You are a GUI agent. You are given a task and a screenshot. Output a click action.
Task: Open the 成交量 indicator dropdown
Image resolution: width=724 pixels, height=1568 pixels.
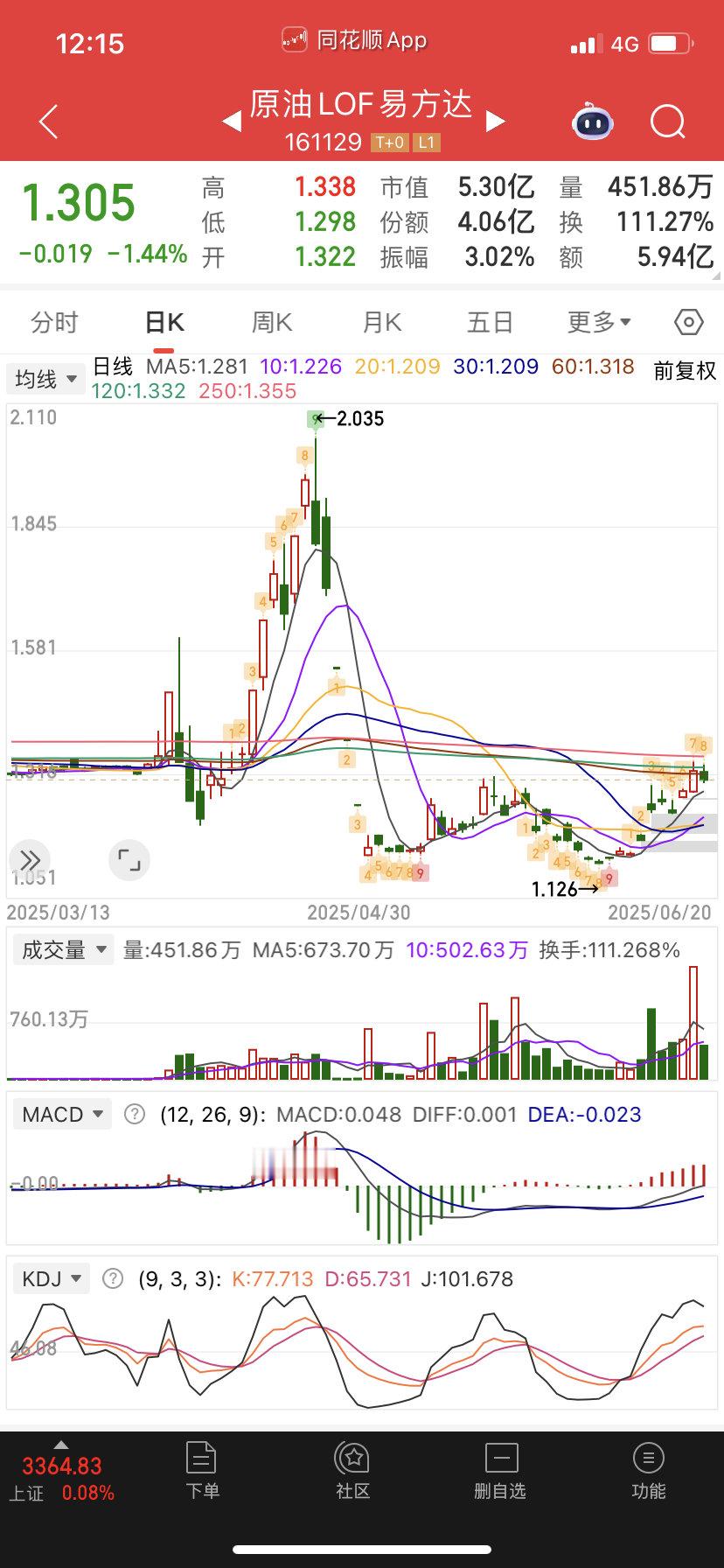pyautogui.click(x=64, y=949)
